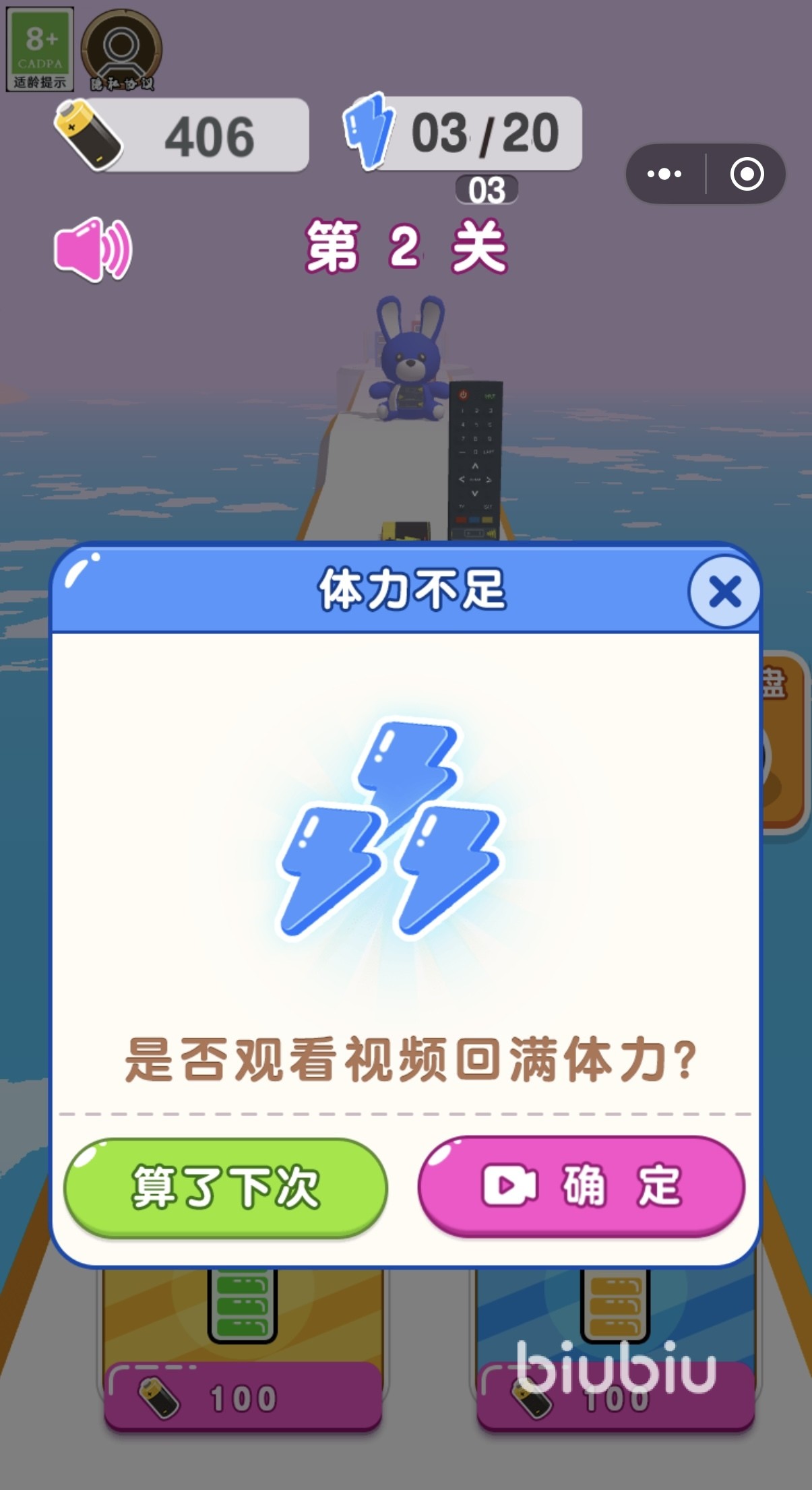Tap the mini program close circle icon
This screenshot has height=1490, width=812.
pyautogui.click(x=747, y=174)
